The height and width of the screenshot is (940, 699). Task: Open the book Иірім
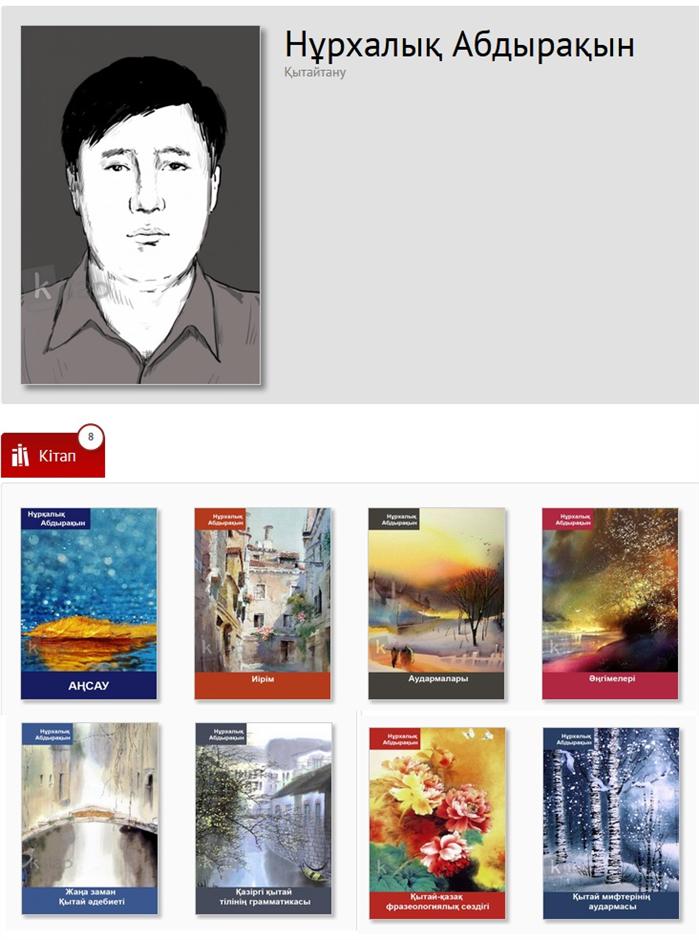pos(262,603)
